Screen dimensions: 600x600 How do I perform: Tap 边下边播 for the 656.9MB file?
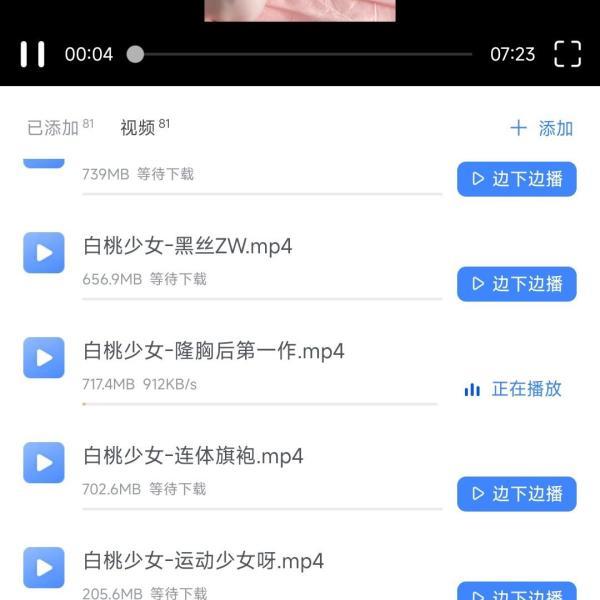tap(516, 284)
